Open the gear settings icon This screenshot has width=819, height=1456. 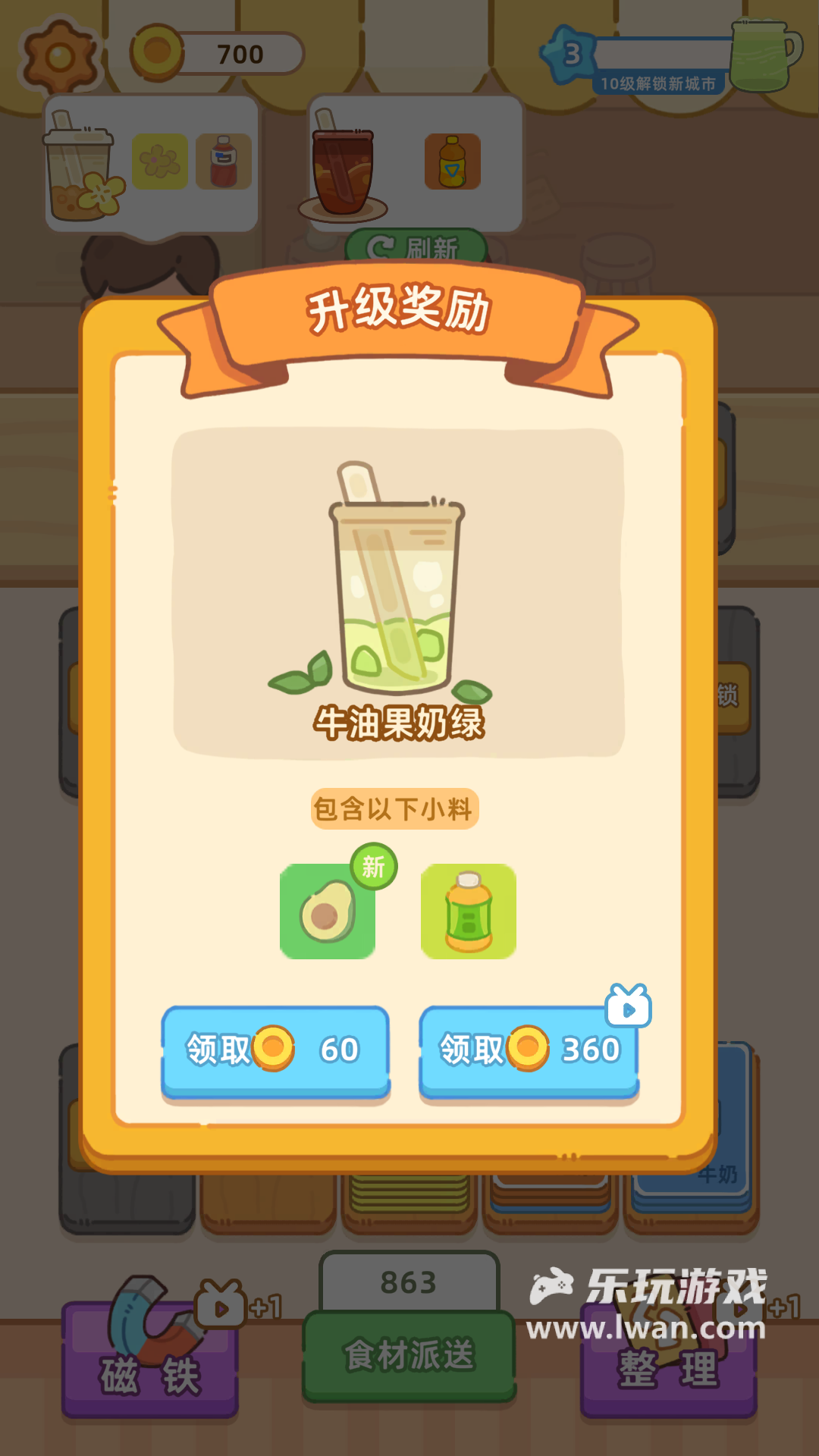(59, 56)
